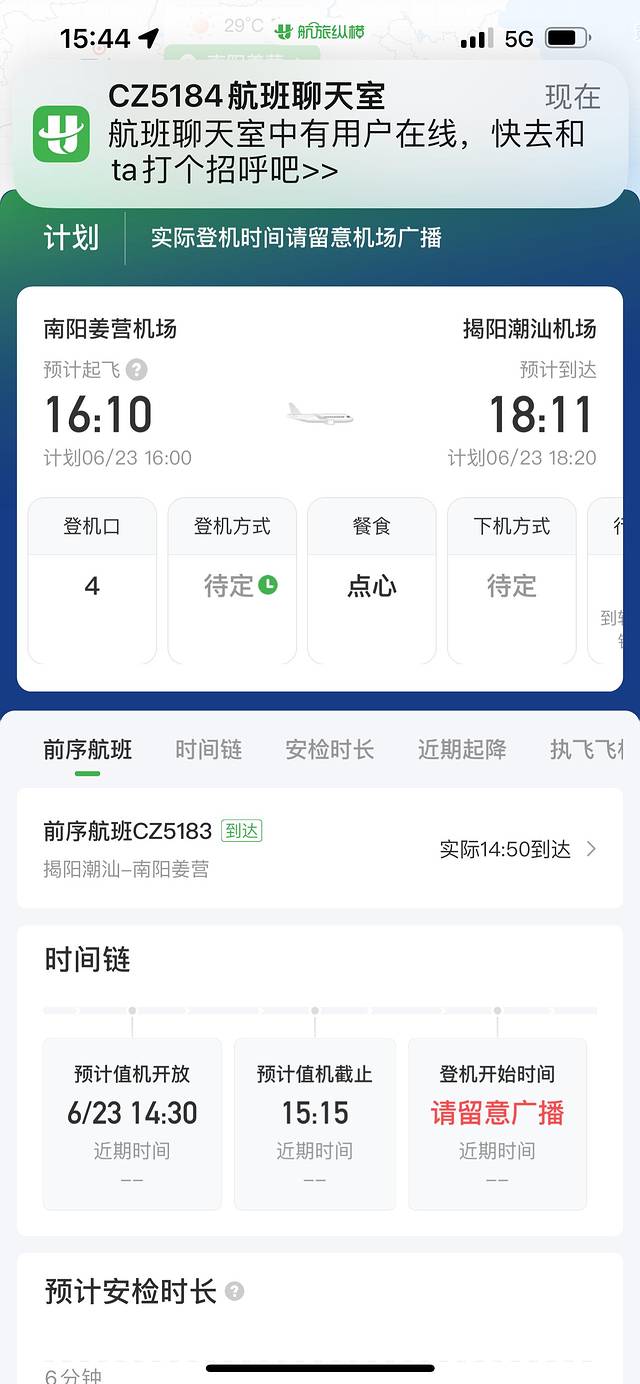Open the CZ5184 flight chatroom notification
The image size is (640, 1384).
tap(318, 134)
